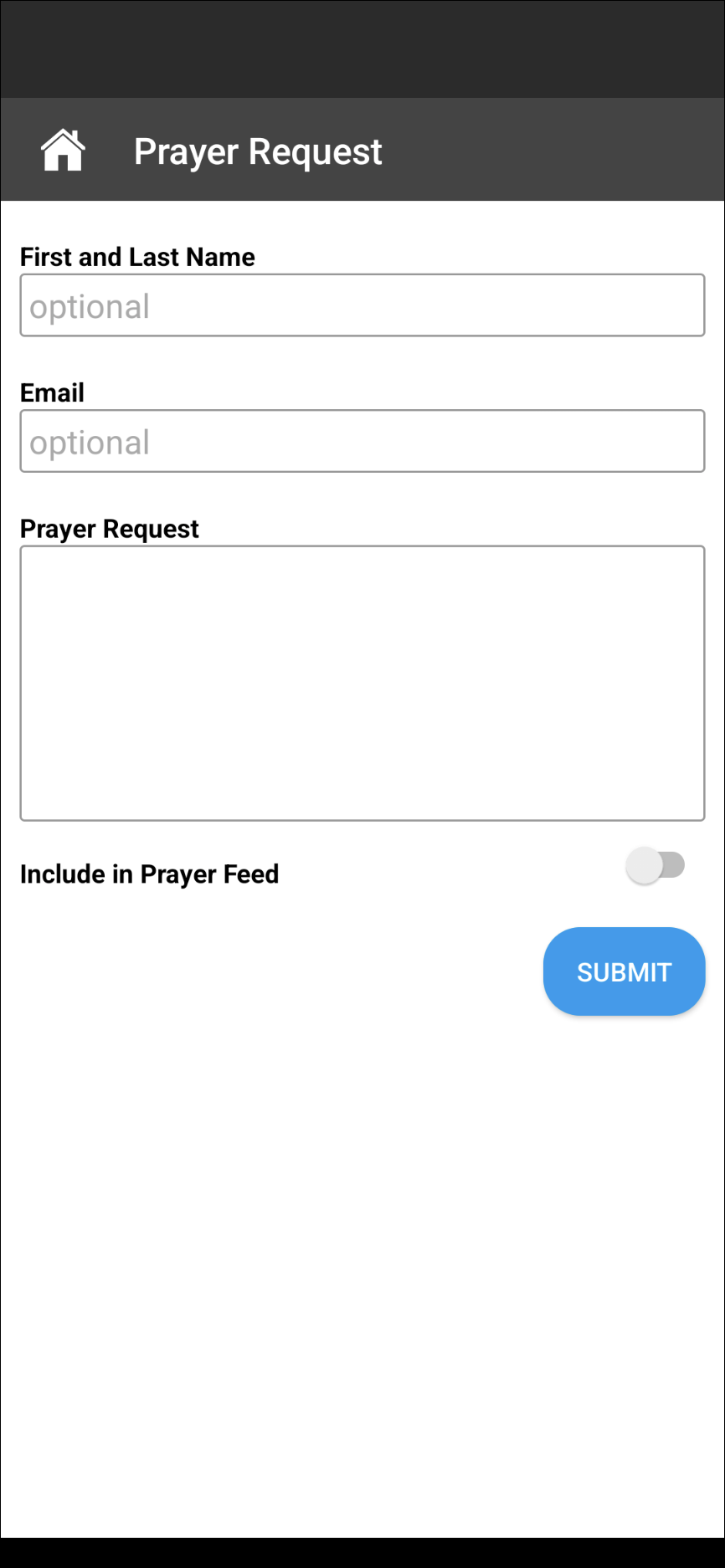The width and height of the screenshot is (725, 1568).
Task: Enable Include in Prayer Feed switch
Action: [x=656, y=865]
